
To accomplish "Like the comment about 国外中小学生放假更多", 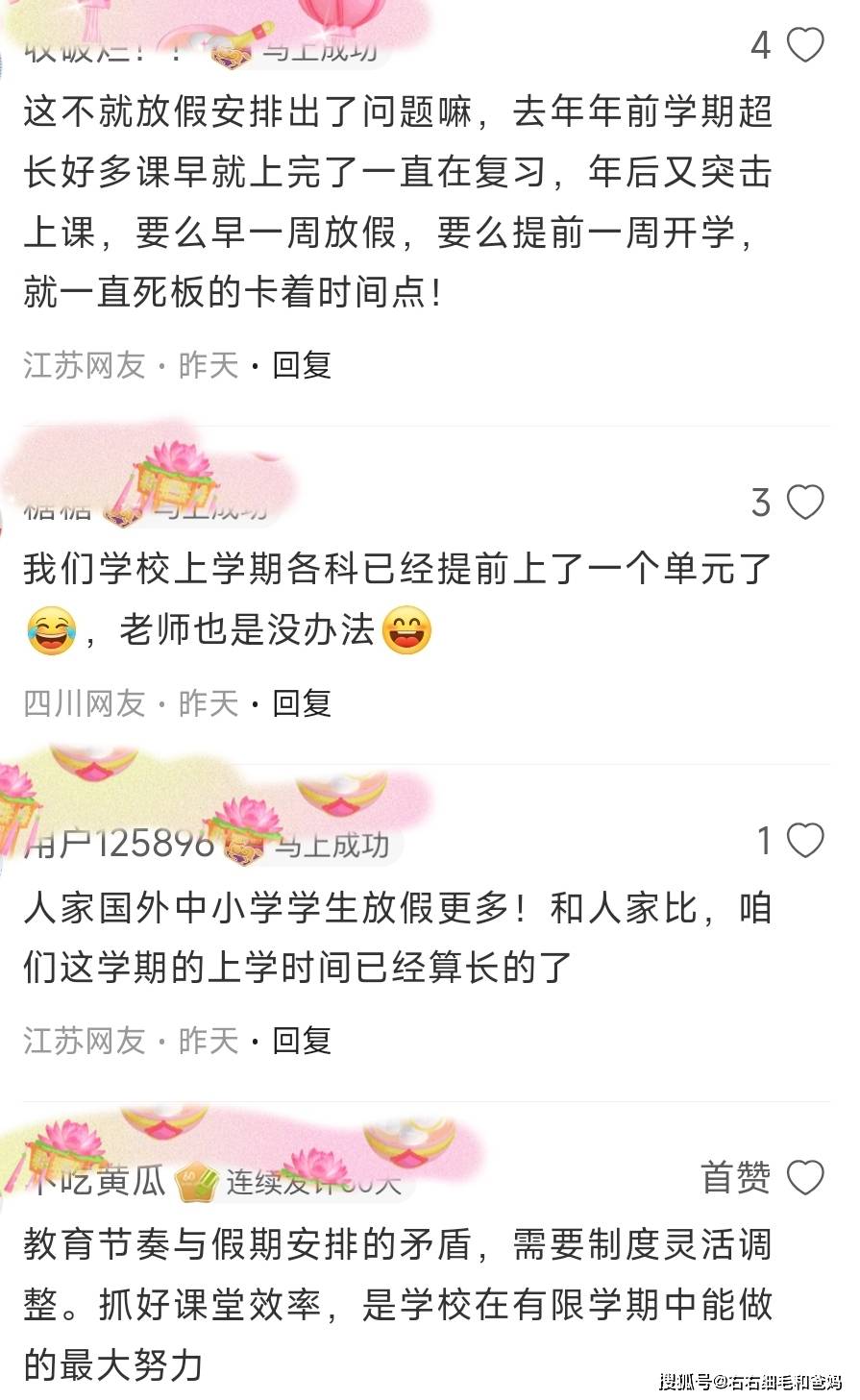I will click(x=805, y=841).
